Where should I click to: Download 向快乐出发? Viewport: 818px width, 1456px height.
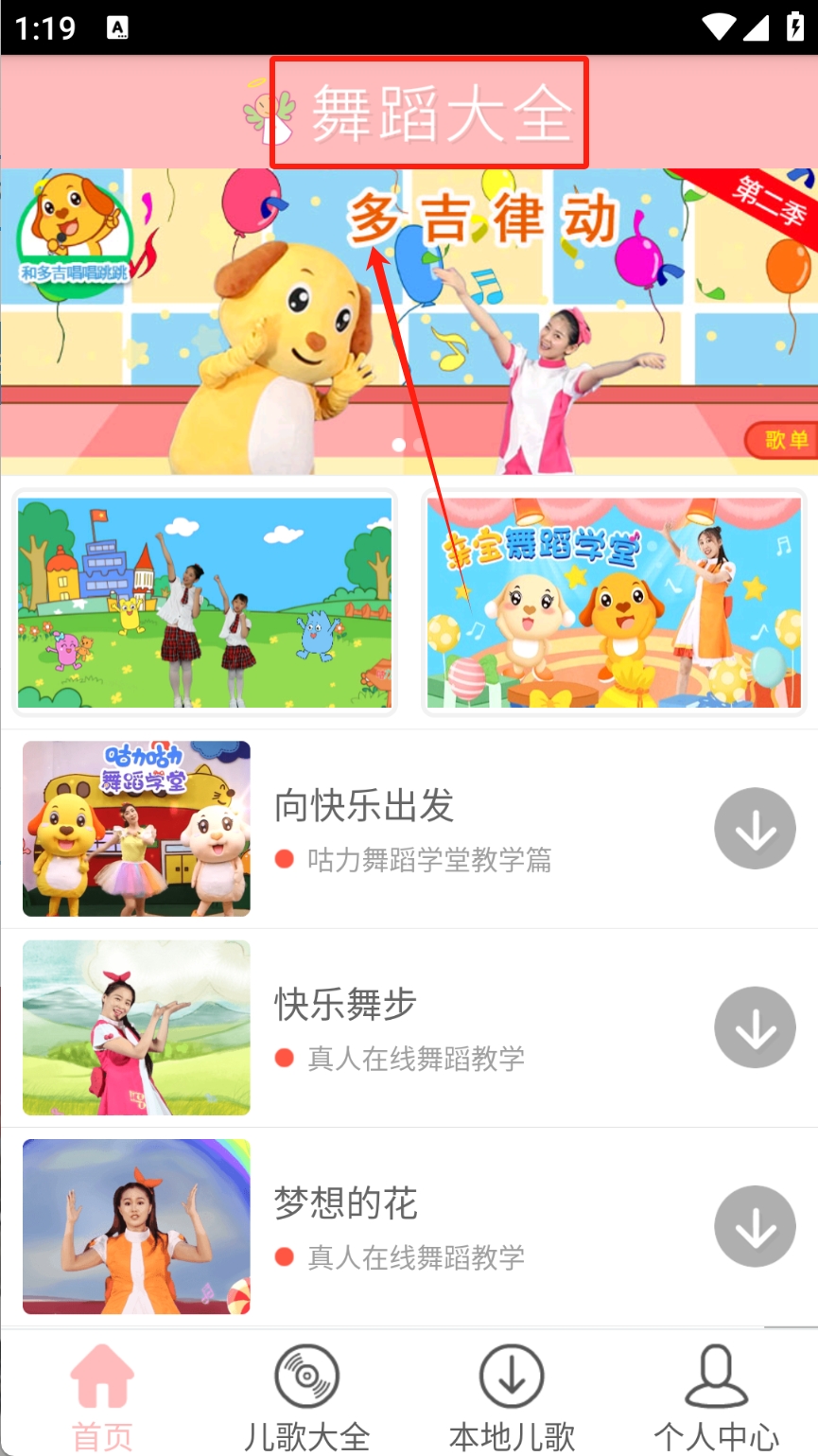click(x=755, y=829)
